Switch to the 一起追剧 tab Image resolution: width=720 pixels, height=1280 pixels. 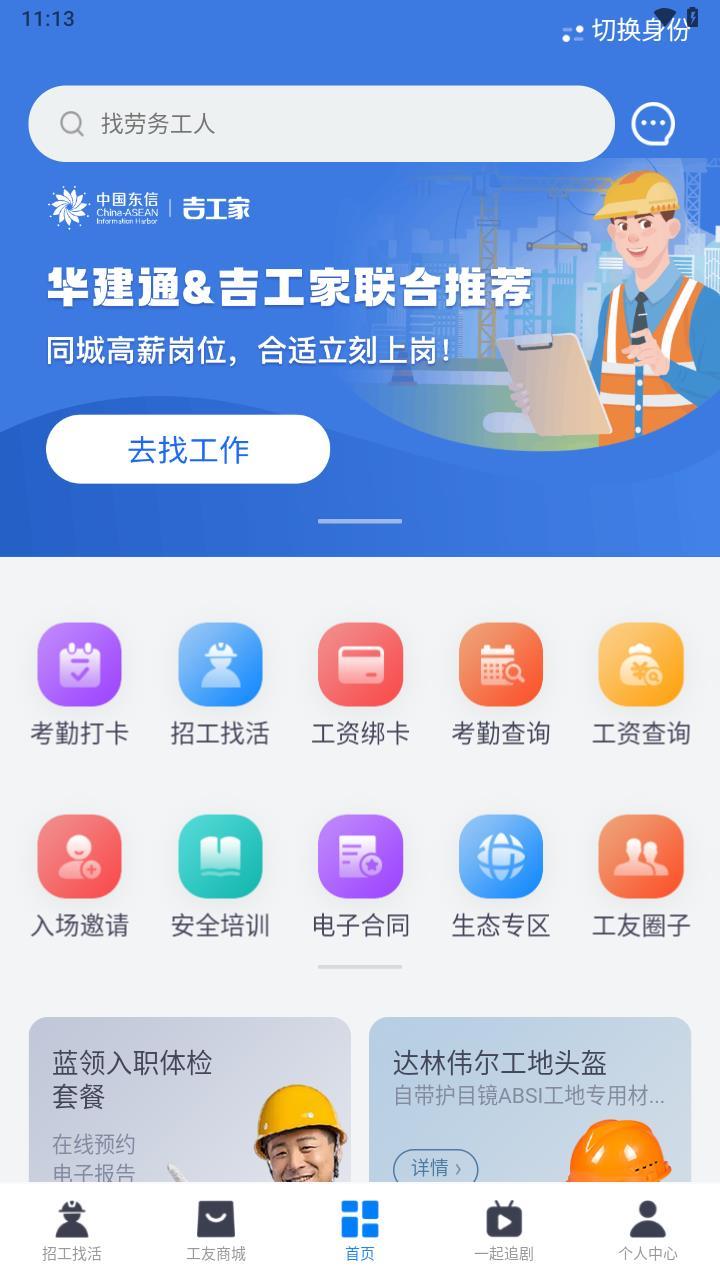[x=504, y=1231]
